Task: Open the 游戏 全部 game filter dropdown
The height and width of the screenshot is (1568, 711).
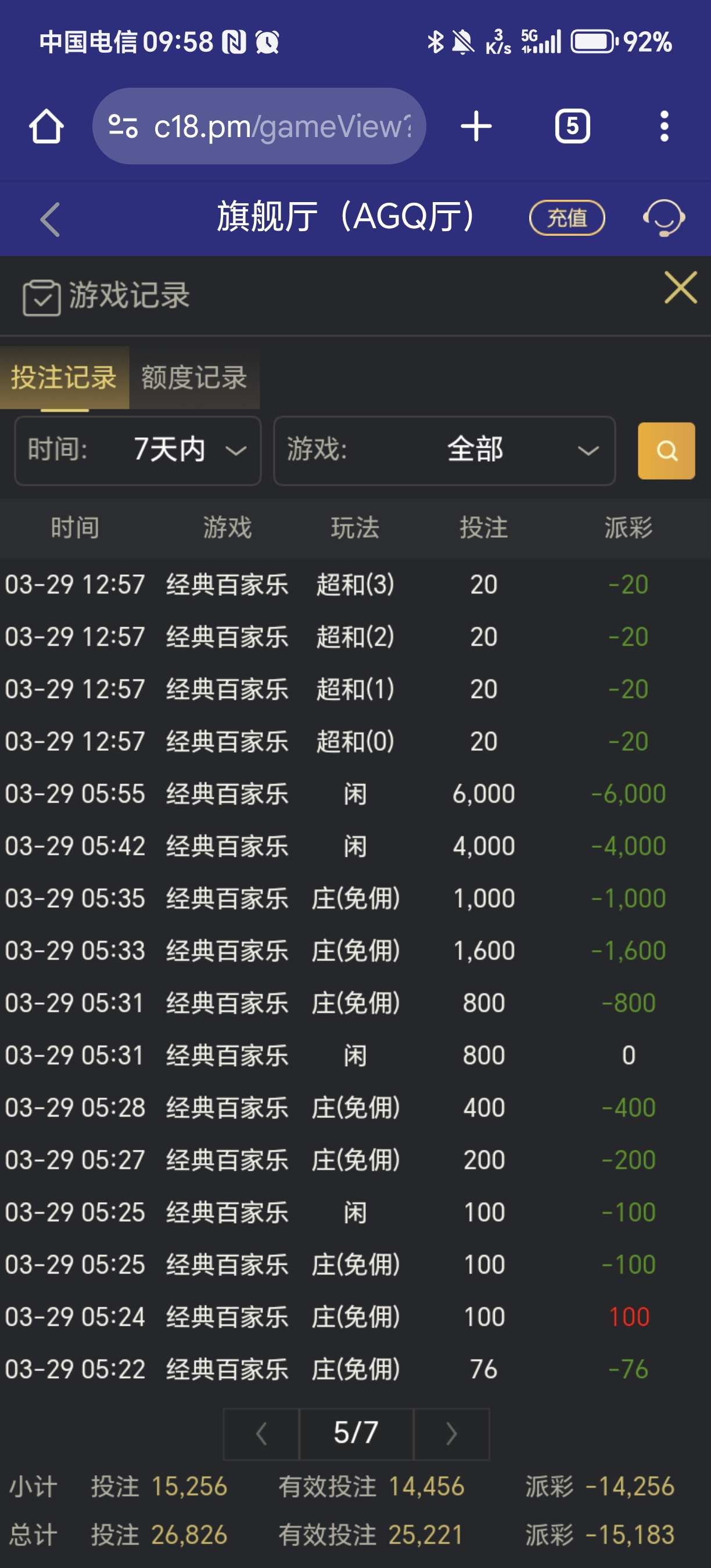Action: tap(444, 451)
